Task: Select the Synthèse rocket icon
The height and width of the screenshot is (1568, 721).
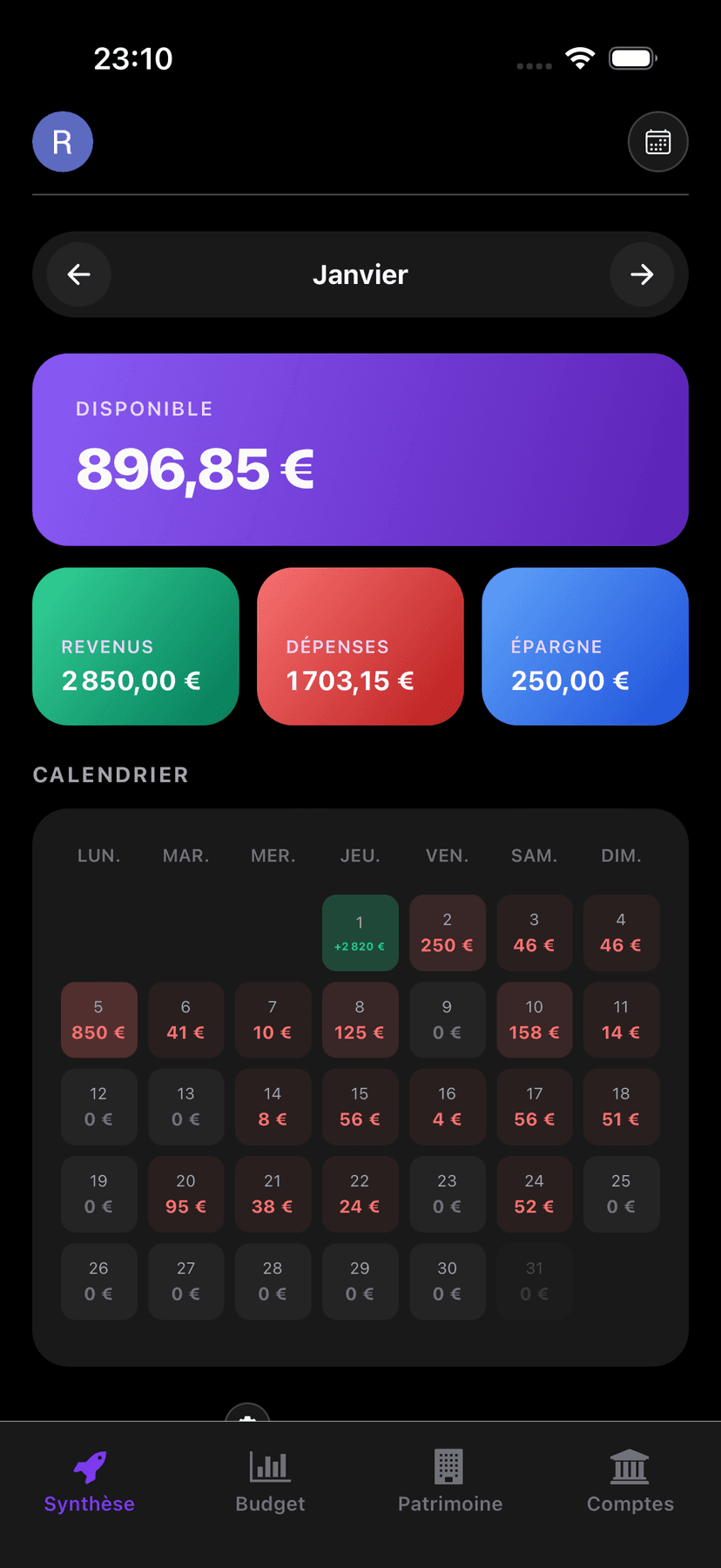Action: [89, 1478]
